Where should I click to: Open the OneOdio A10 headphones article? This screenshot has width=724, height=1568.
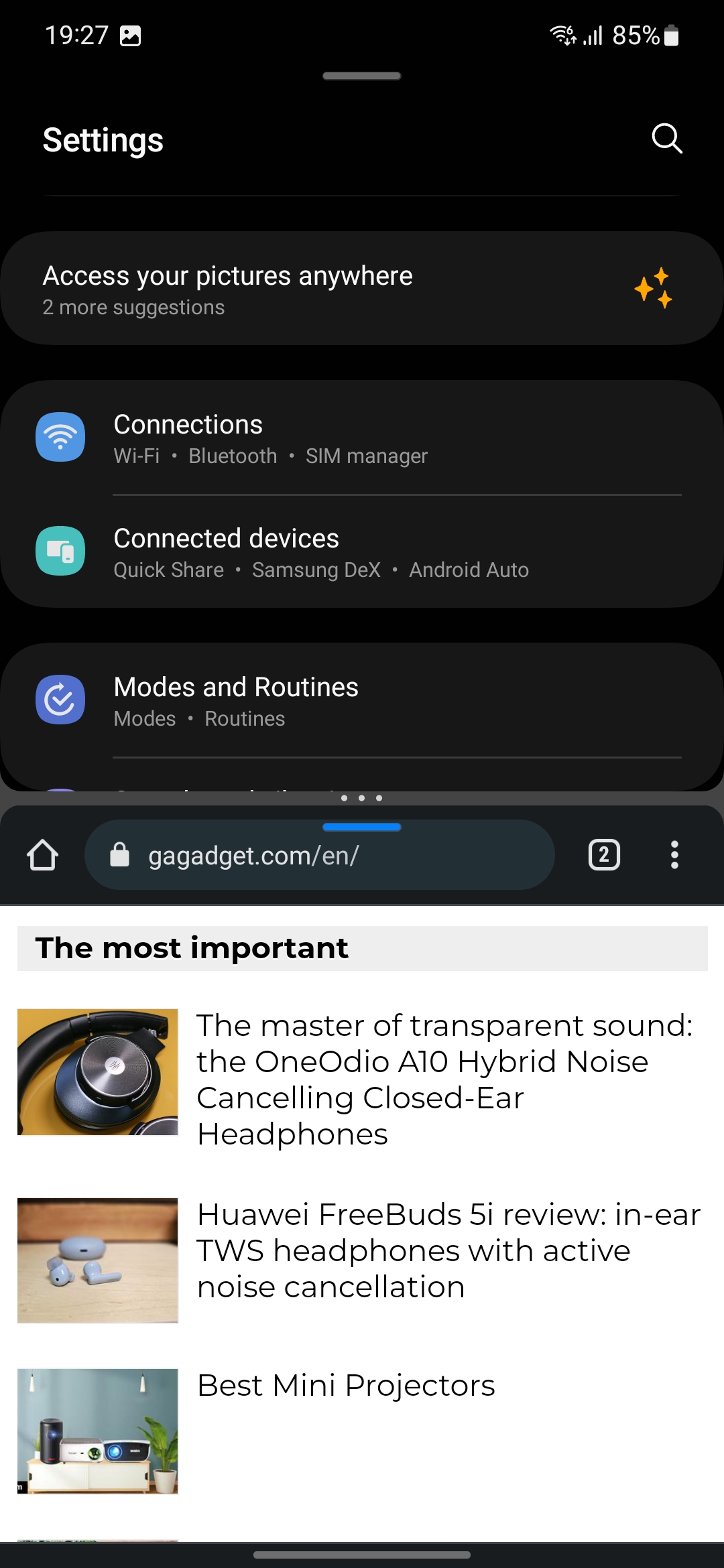[445, 1080]
